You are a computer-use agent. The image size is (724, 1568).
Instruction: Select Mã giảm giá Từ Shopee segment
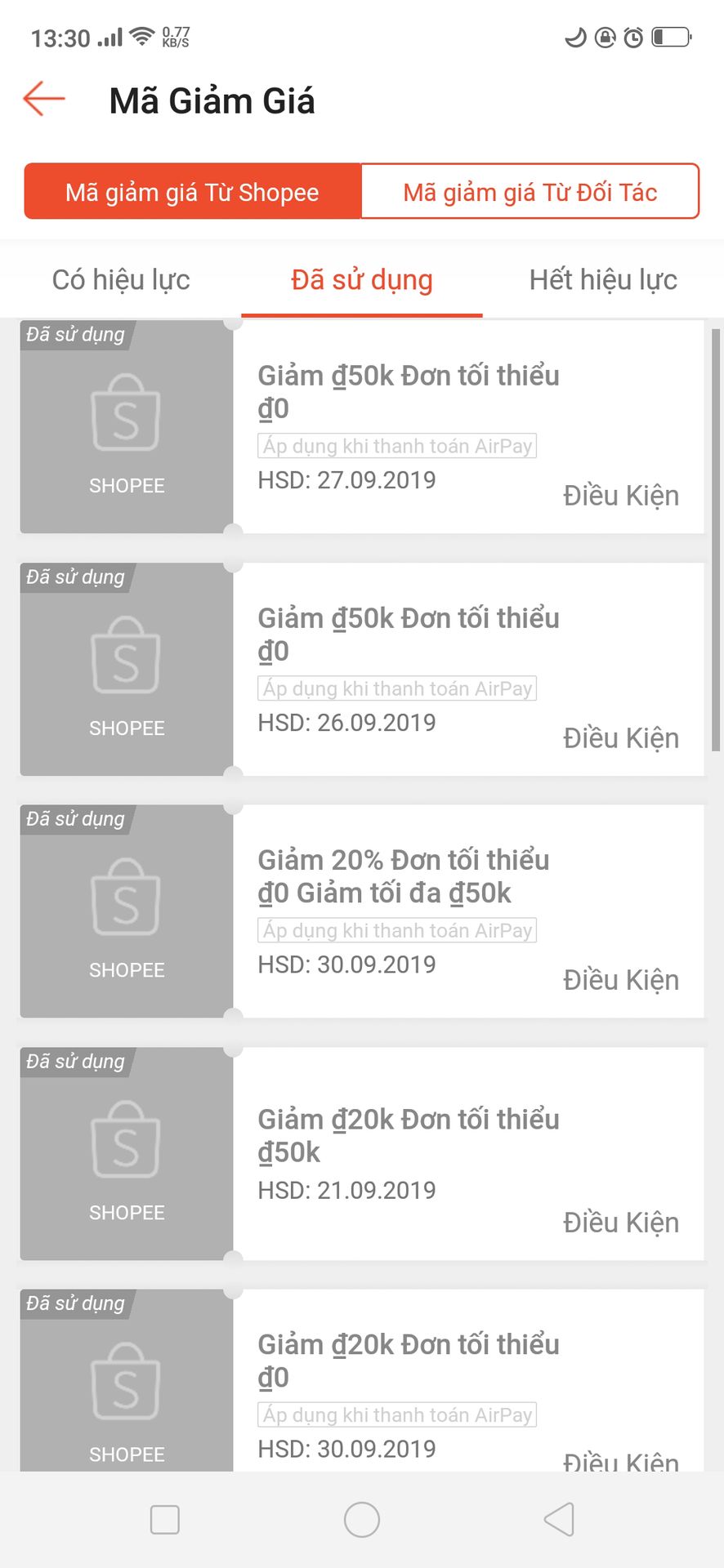193,192
